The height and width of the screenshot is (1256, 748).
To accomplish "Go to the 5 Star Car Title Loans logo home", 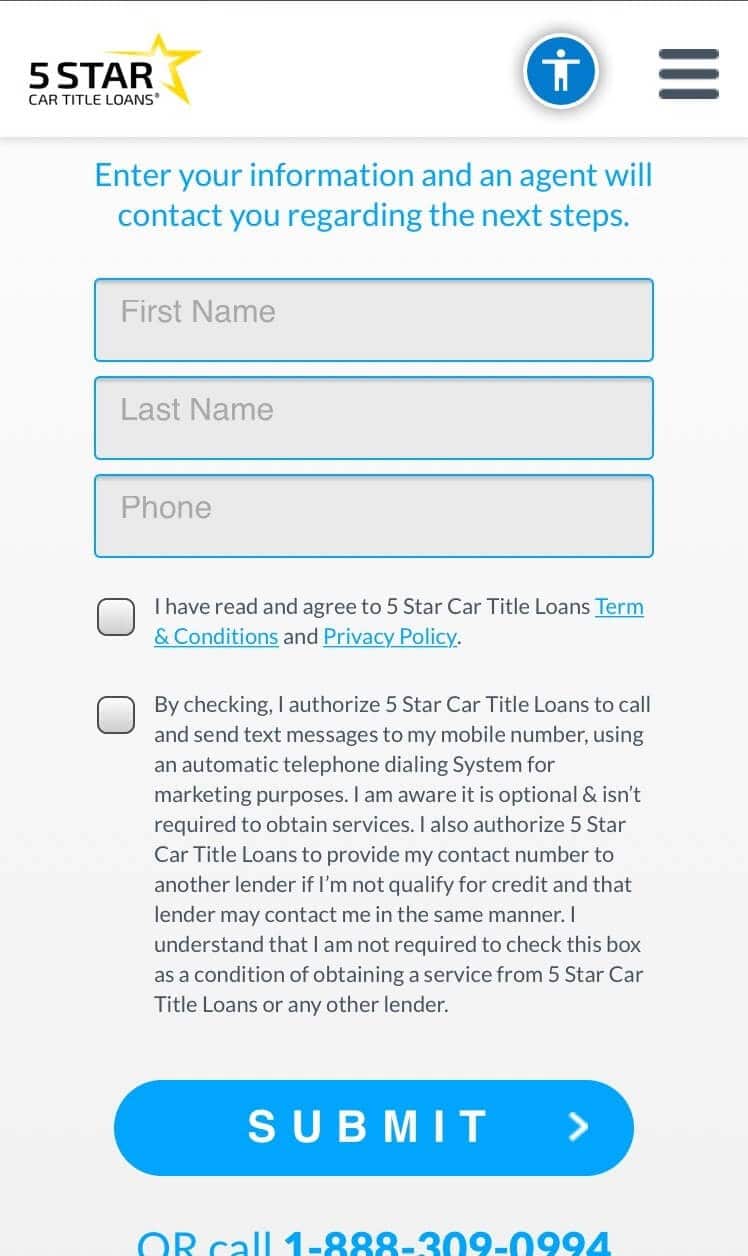I will 114,71.
